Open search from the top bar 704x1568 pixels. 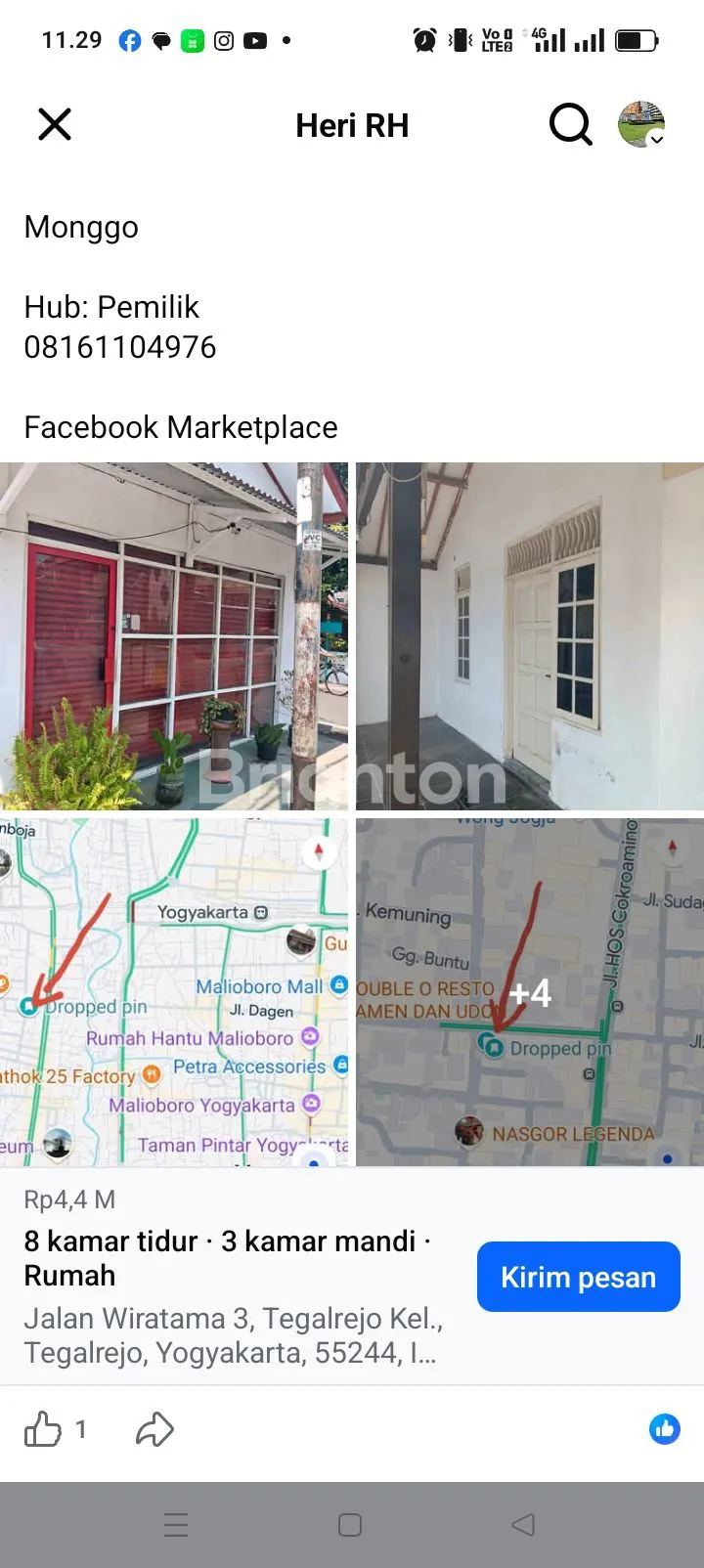[570, 124]
